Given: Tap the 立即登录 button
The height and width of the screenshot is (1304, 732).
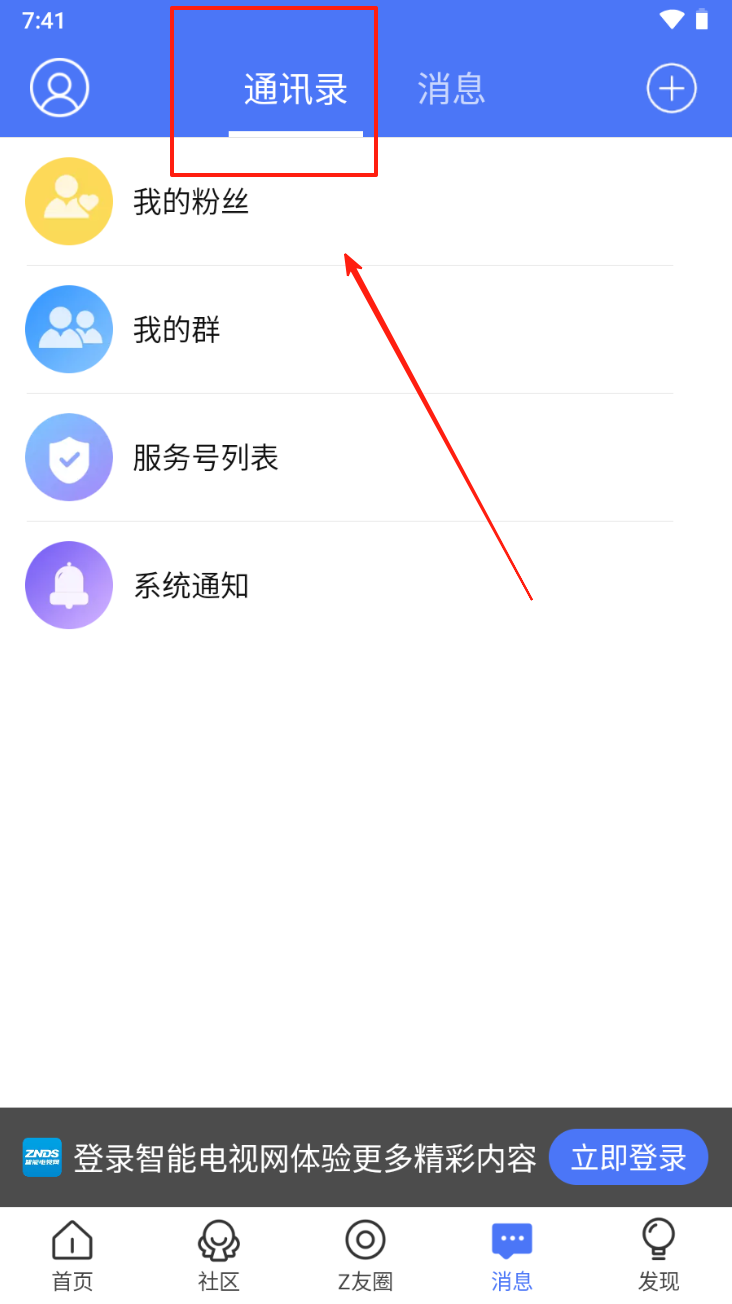Looking at the screenshot, I should [628, 1158].
